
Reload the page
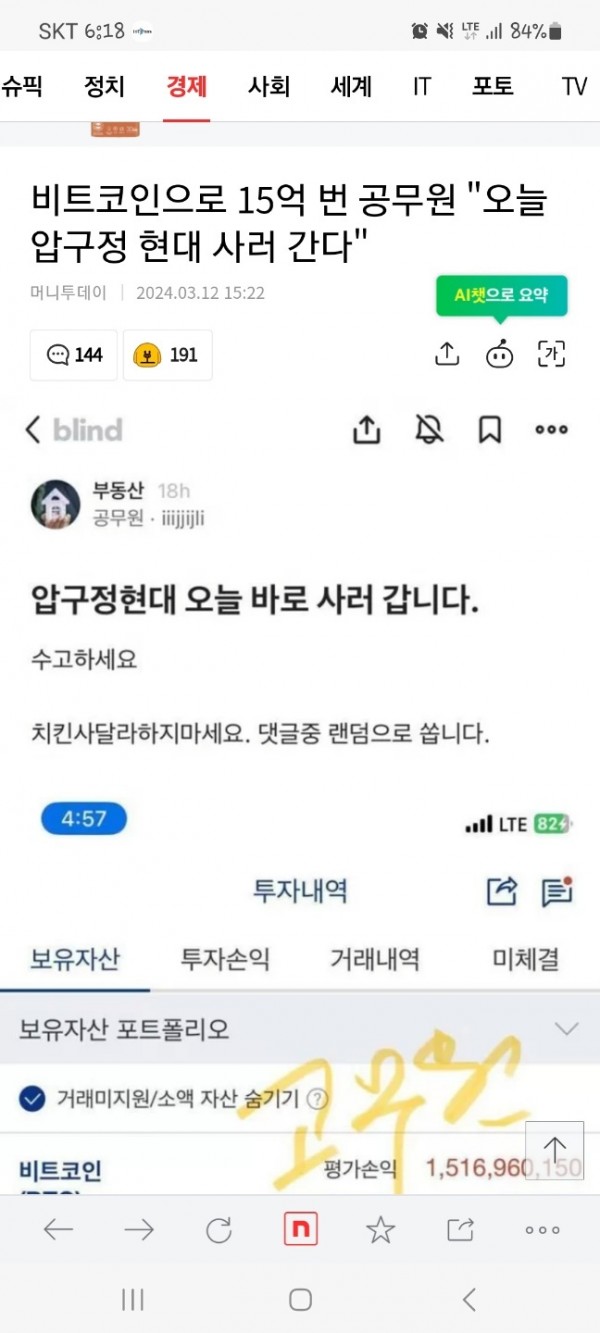pos(219,1230)
